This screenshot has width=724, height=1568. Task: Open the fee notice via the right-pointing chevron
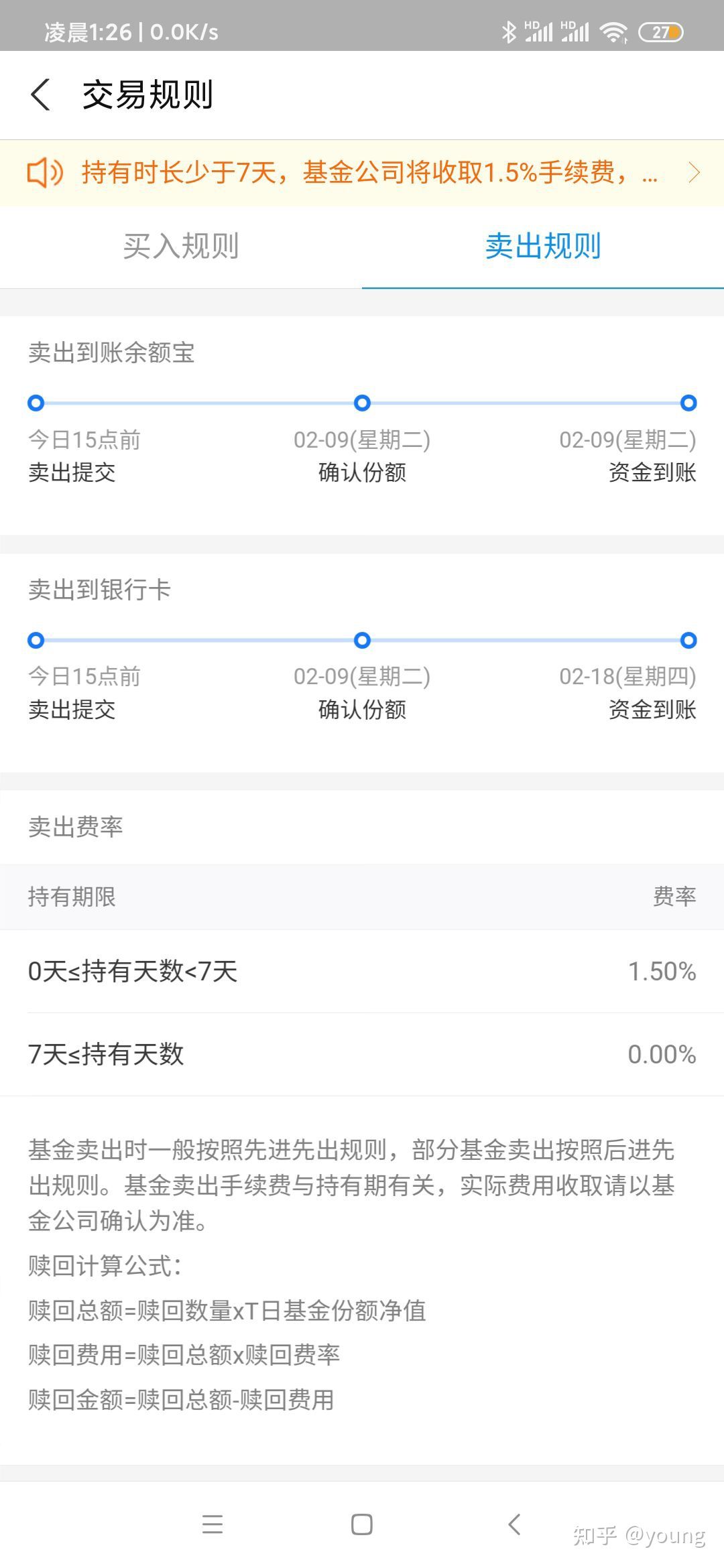(x=695, y=173)
